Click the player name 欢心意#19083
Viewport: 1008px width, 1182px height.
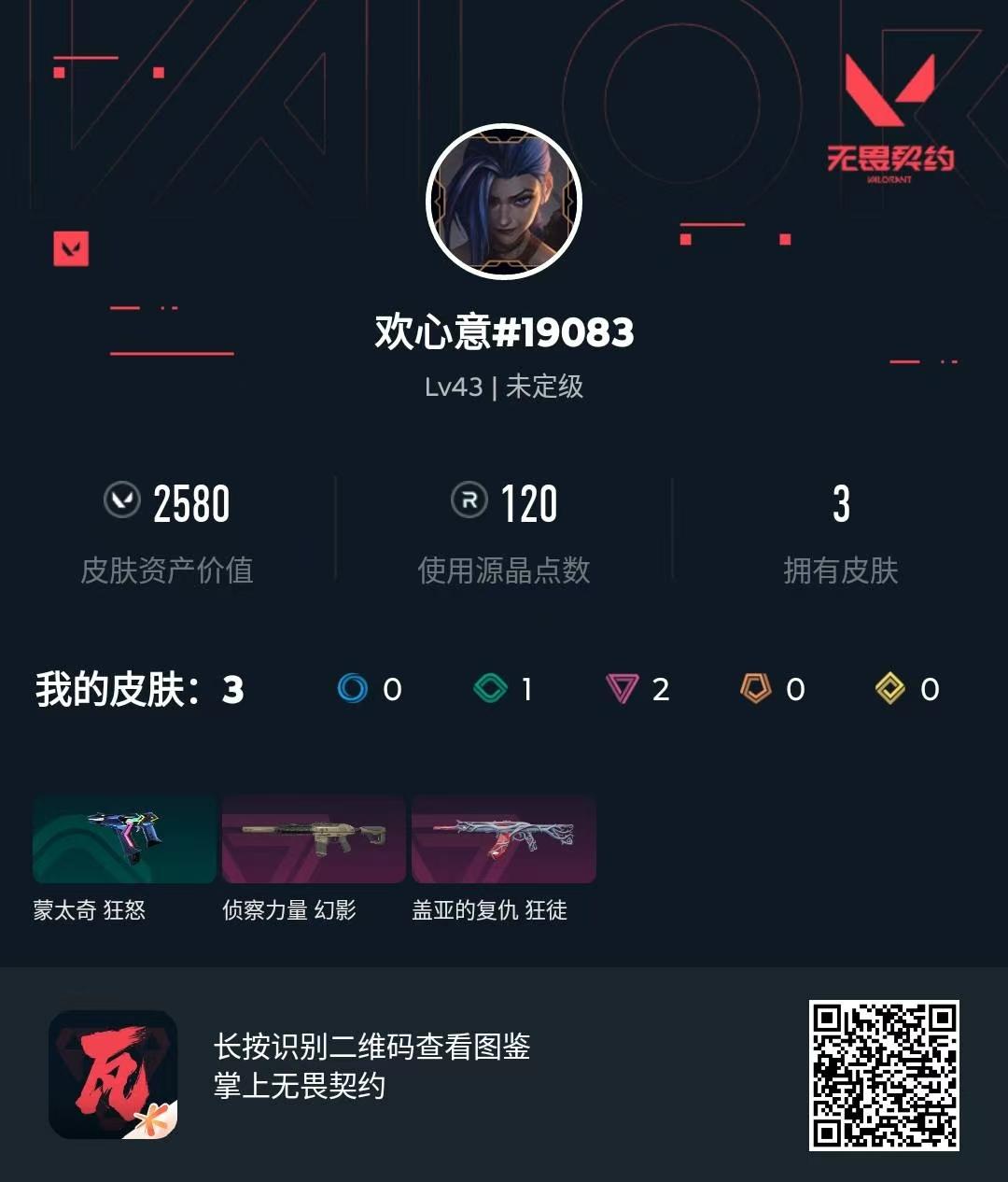click(x=504, y=333)
